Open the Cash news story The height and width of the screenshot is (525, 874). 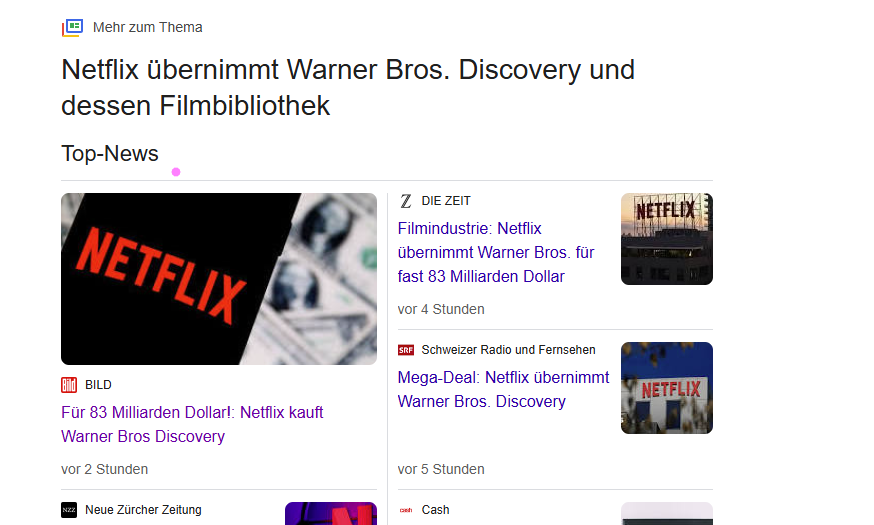tap(435, 510)
